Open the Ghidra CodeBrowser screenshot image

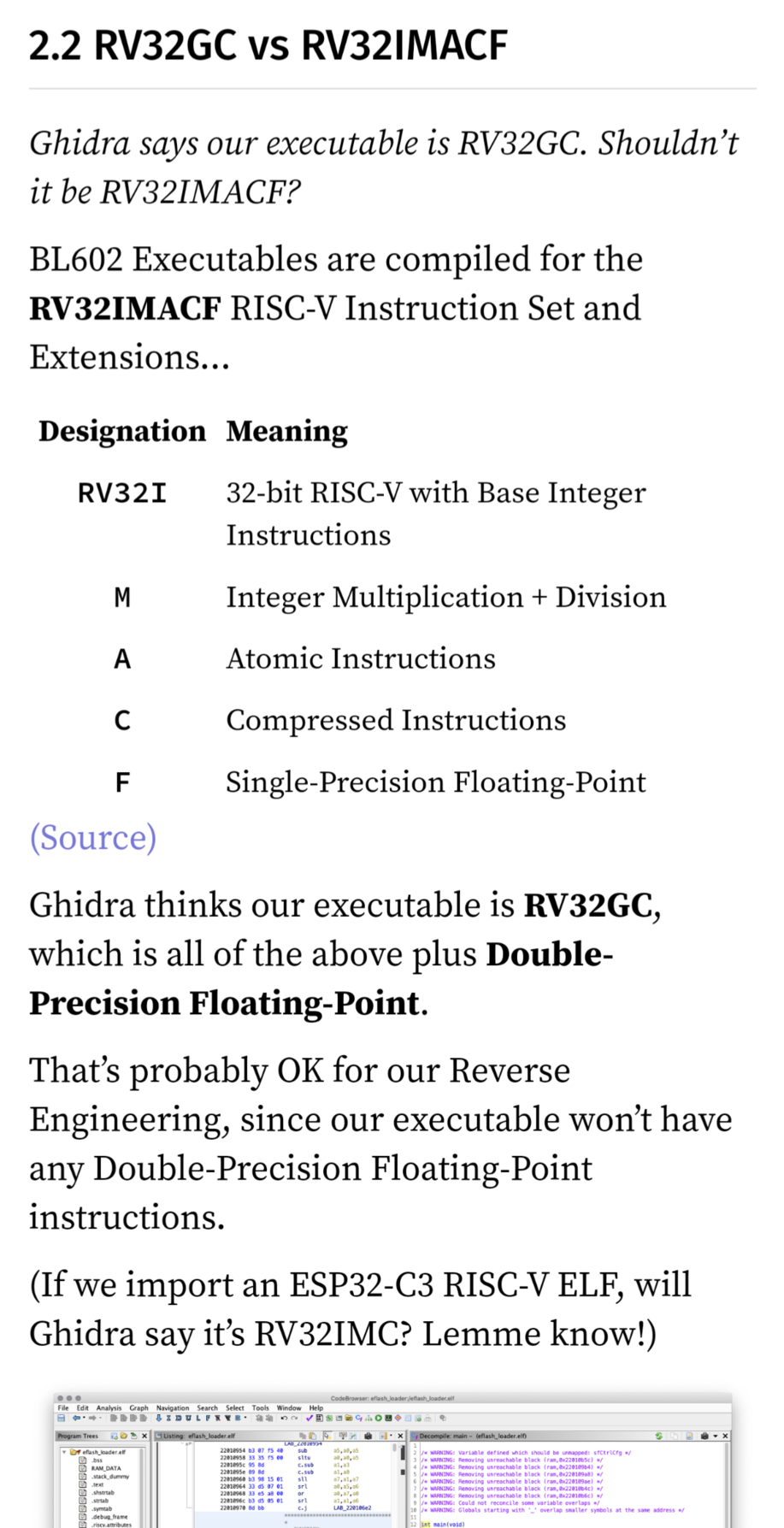tap(392, 1459)
